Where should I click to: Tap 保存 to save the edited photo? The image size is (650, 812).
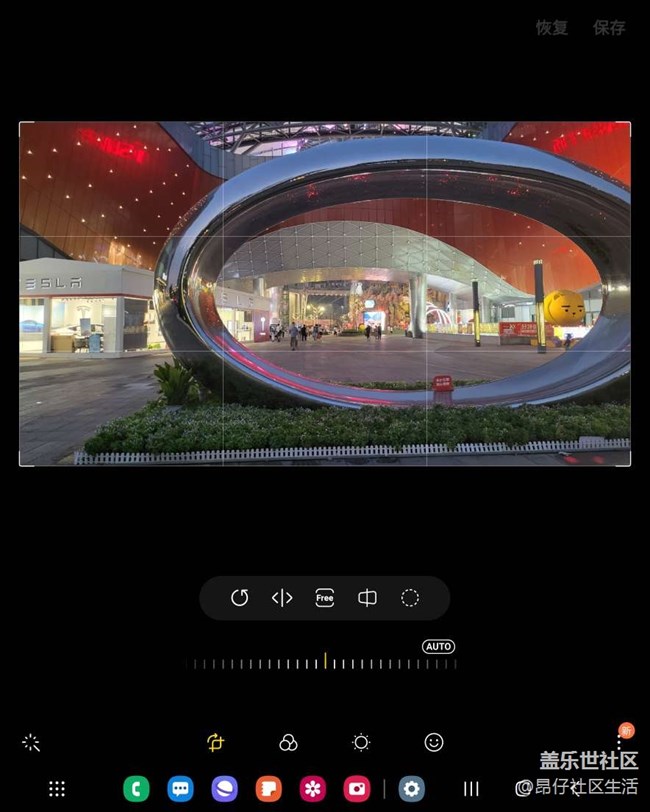(609, 28)
